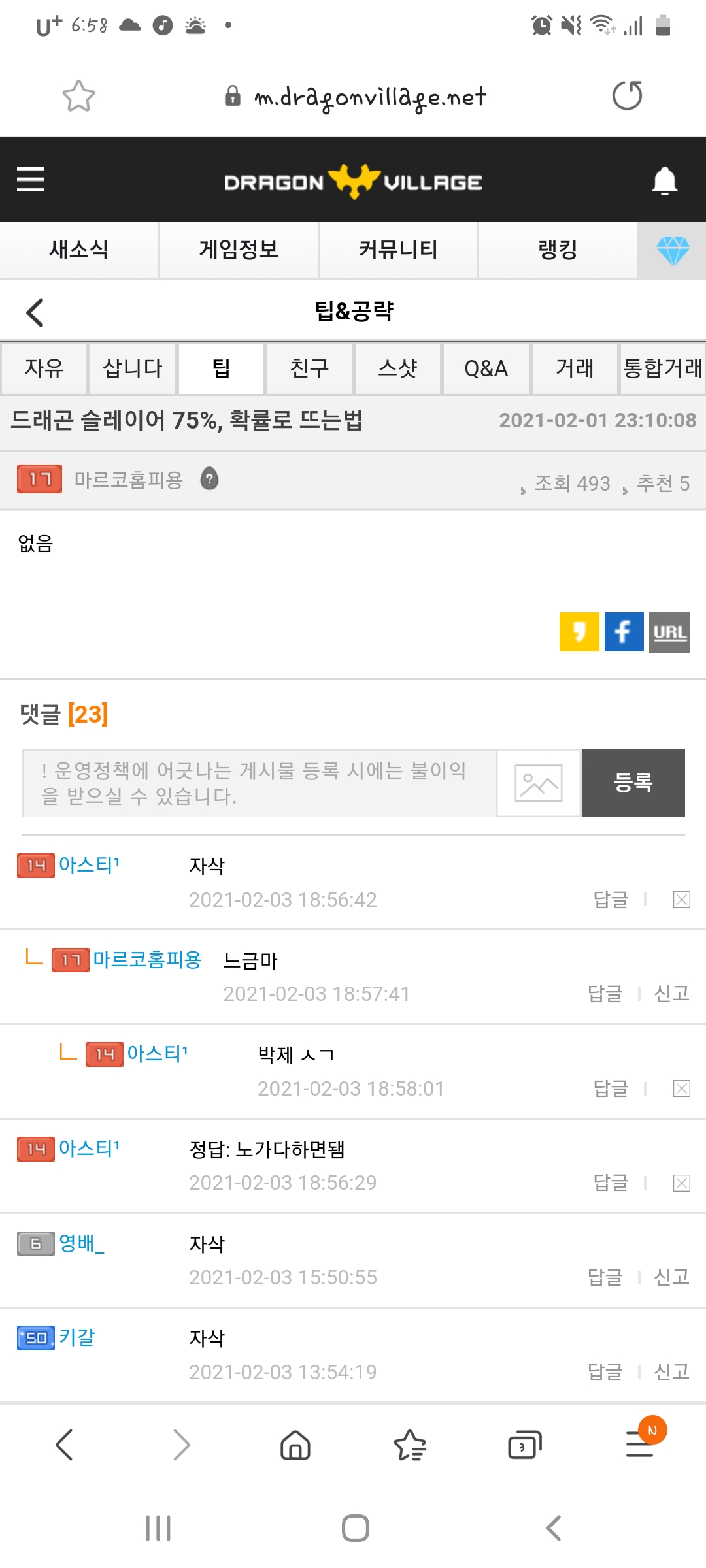This screenshot has width=706, height=1568.
Task: Open the 게임정보 tab
Action: [x=239, y=250]
